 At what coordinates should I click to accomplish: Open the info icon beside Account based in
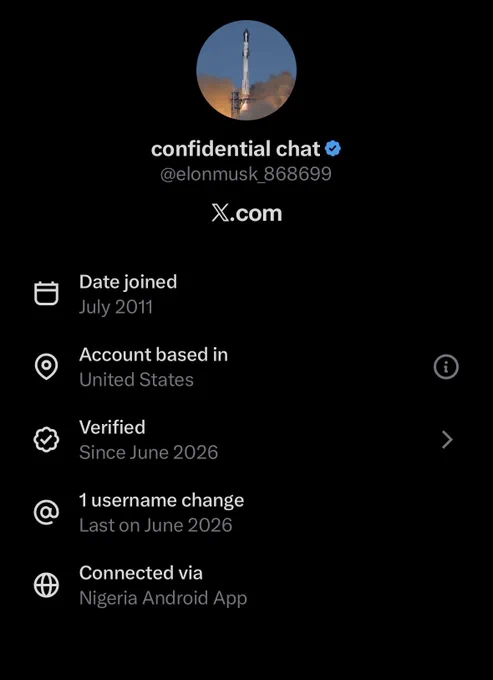(446, 367)
